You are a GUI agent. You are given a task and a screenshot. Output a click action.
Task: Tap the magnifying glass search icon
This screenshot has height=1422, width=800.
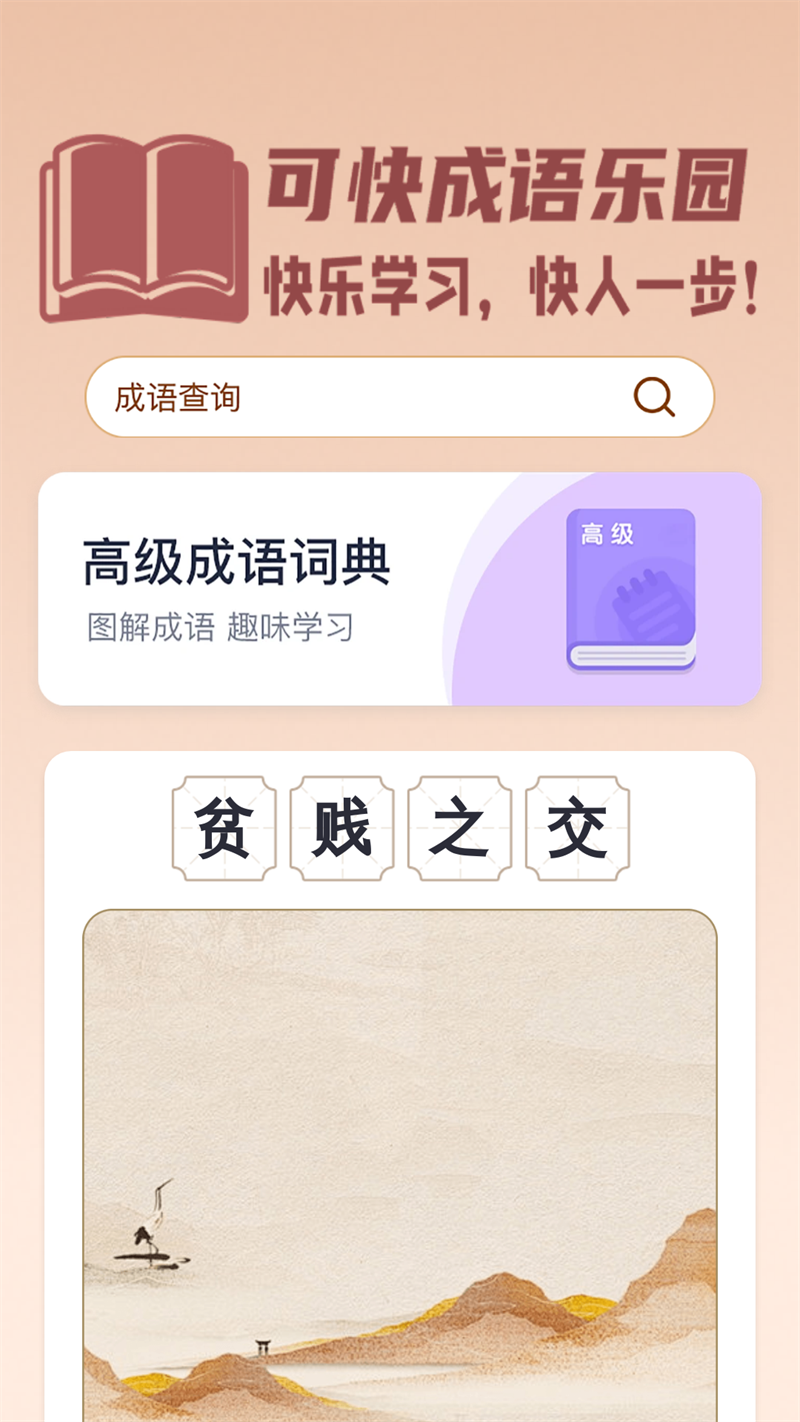(654, 397)
